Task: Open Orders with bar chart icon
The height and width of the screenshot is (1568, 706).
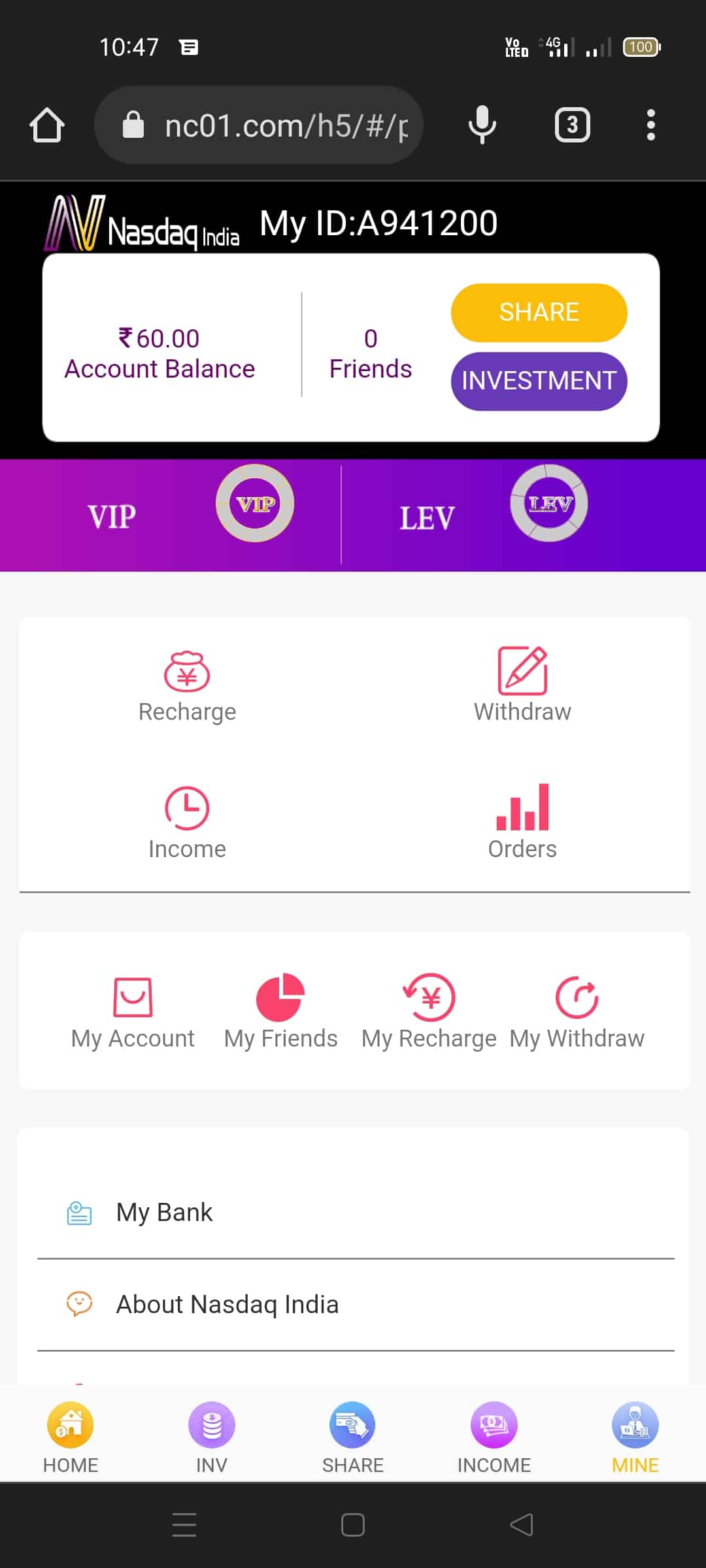Action: pyautogui.click(x=522, y=822)
